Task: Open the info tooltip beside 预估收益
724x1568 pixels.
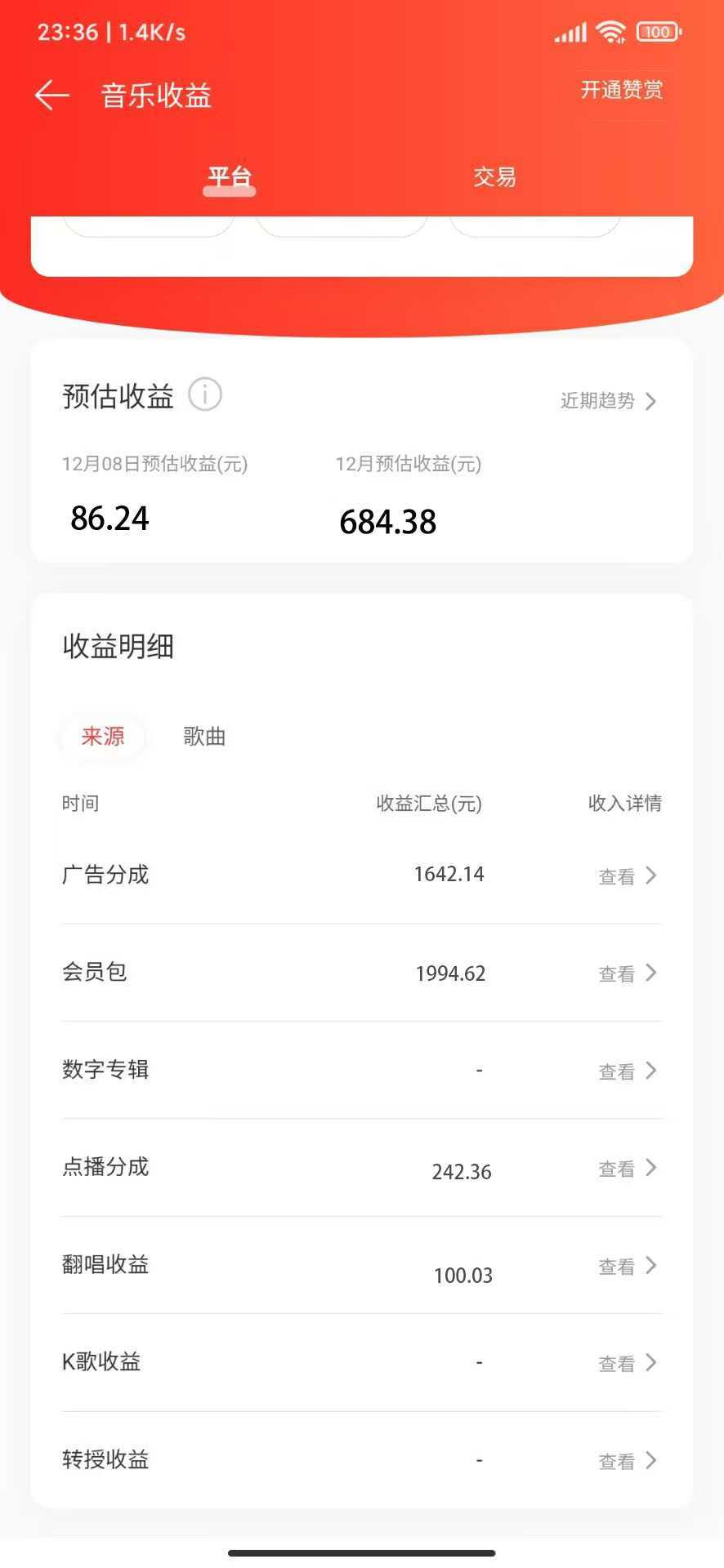Action: click(204, 394)
